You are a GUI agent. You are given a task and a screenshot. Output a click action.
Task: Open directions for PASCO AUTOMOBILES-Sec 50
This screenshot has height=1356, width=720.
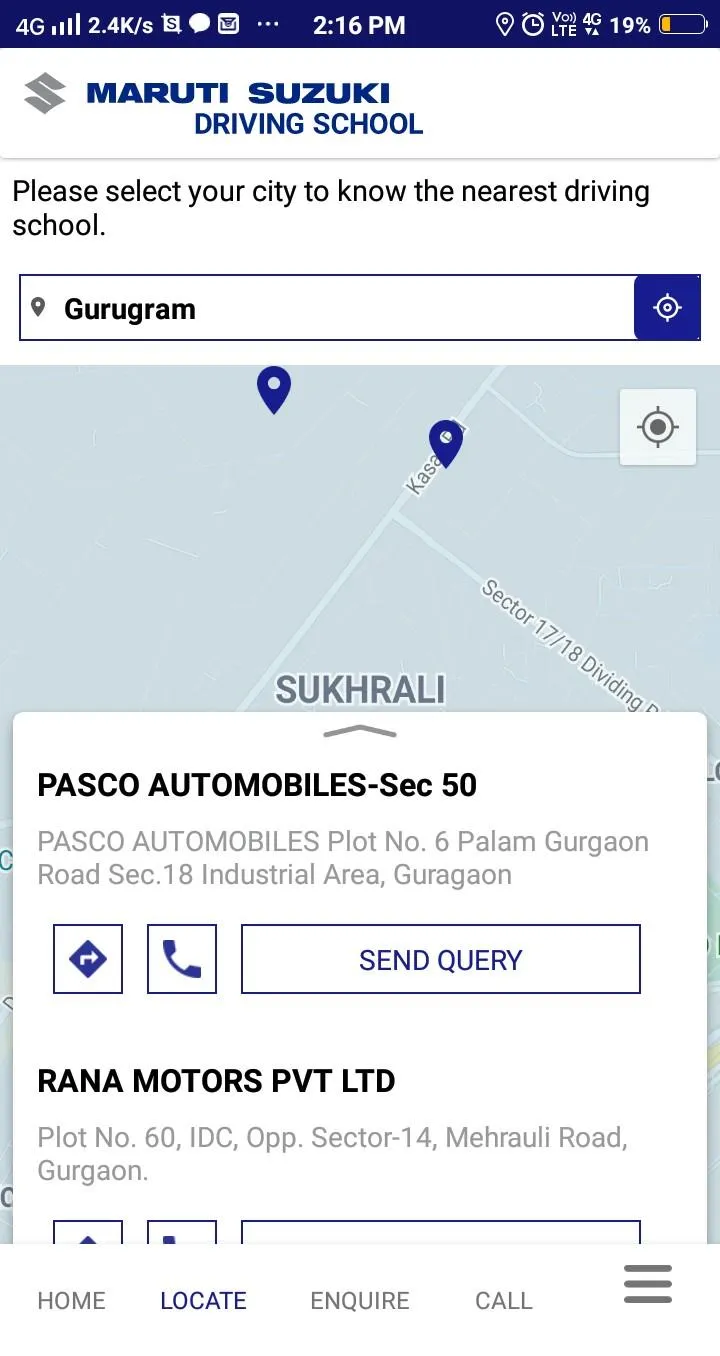pos(88,959)
